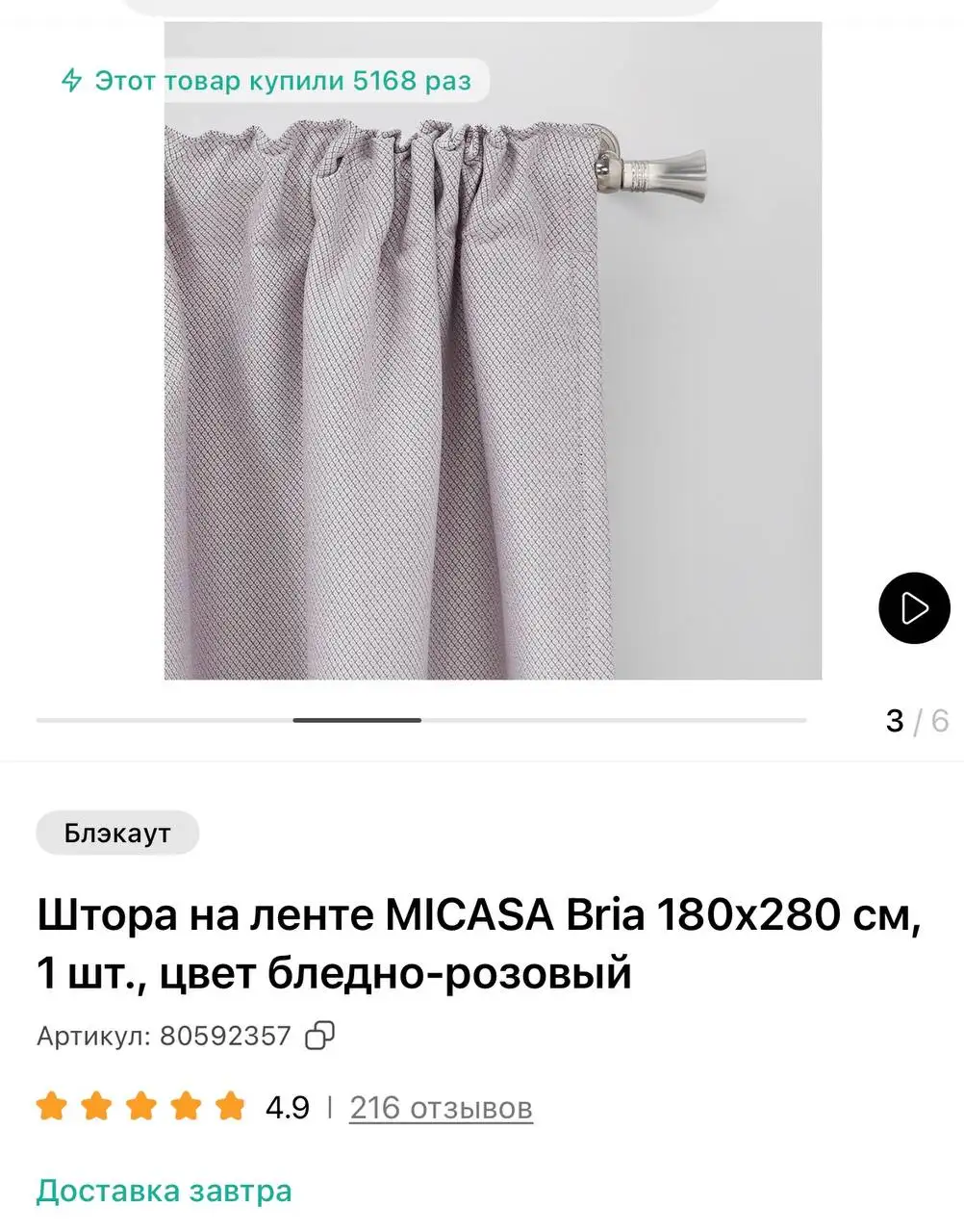The height and width of the screenshot is (1232, 964).
Task: Click the purchase count badge Этот товар купили
Action: point(269,82)
